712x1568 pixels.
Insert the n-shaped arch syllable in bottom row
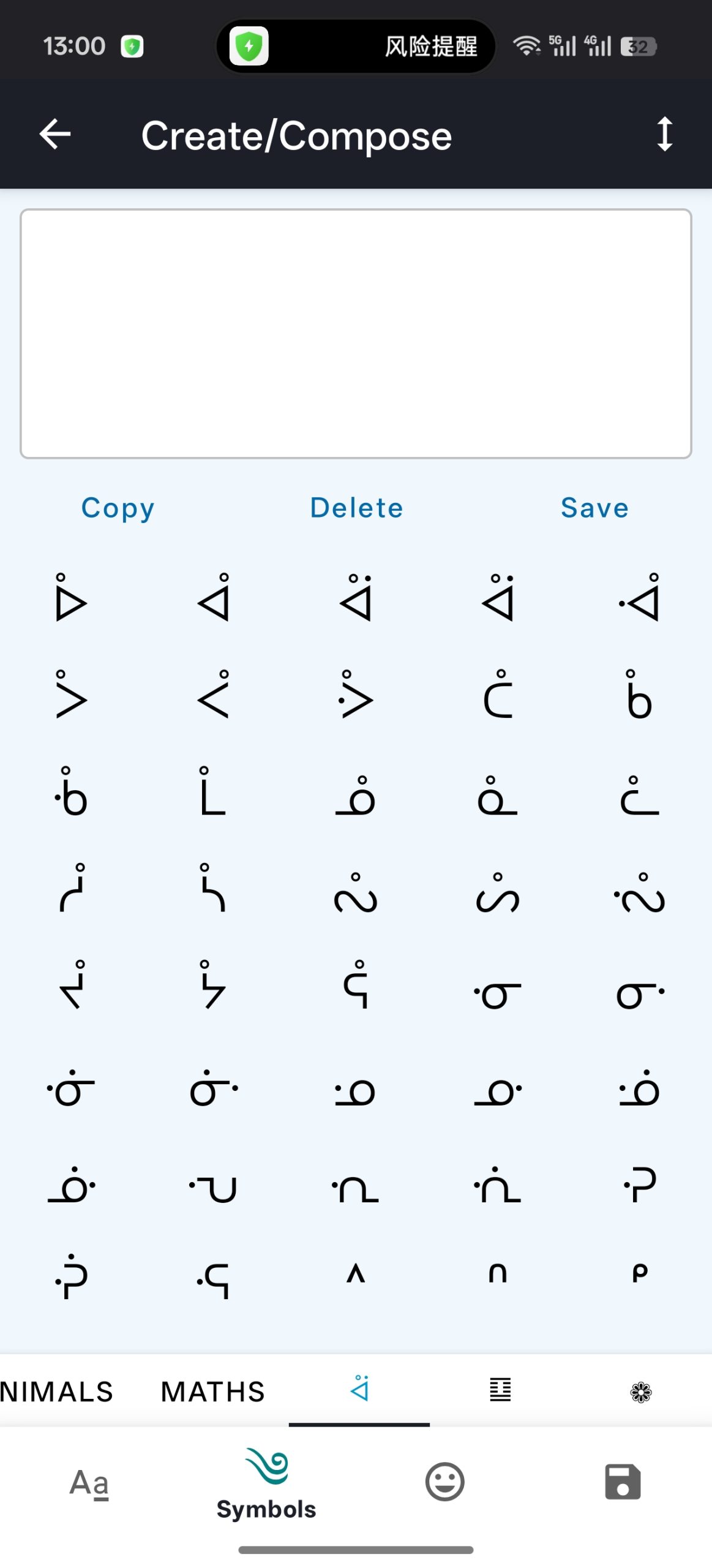497,1274
